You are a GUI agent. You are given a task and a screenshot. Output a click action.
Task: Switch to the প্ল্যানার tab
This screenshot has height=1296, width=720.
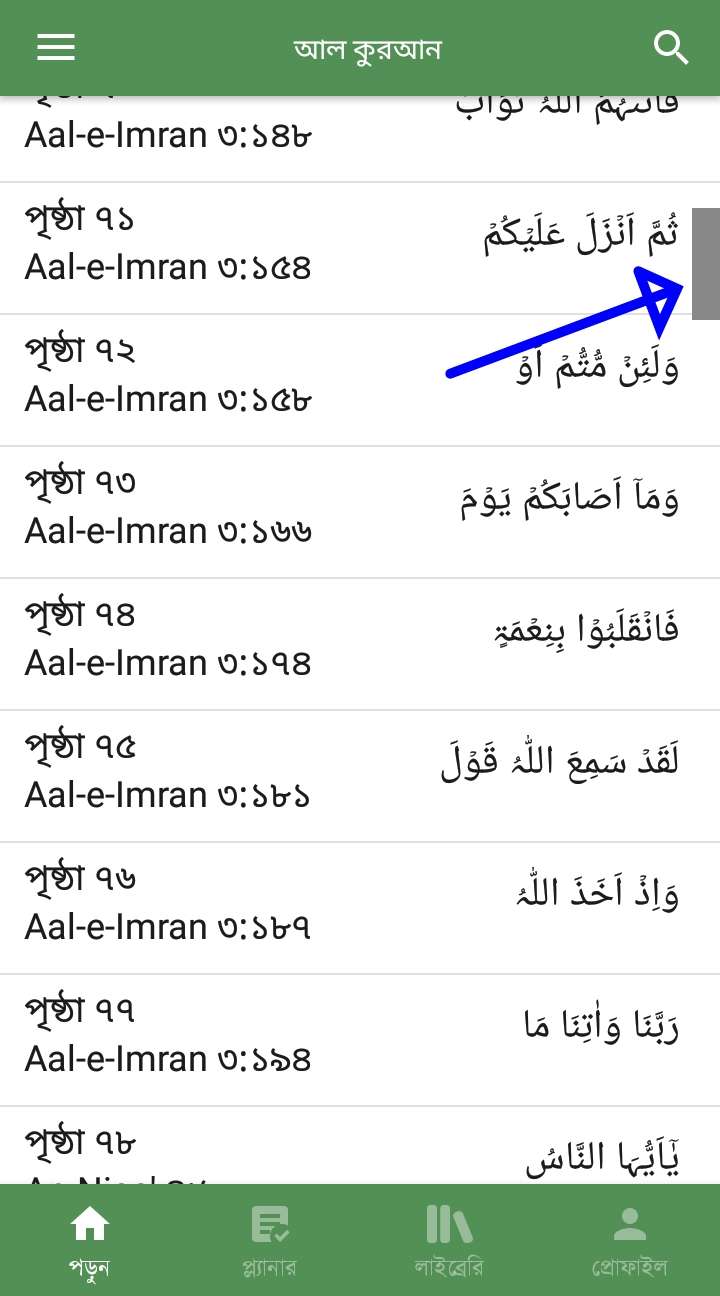coord(270,1240)
